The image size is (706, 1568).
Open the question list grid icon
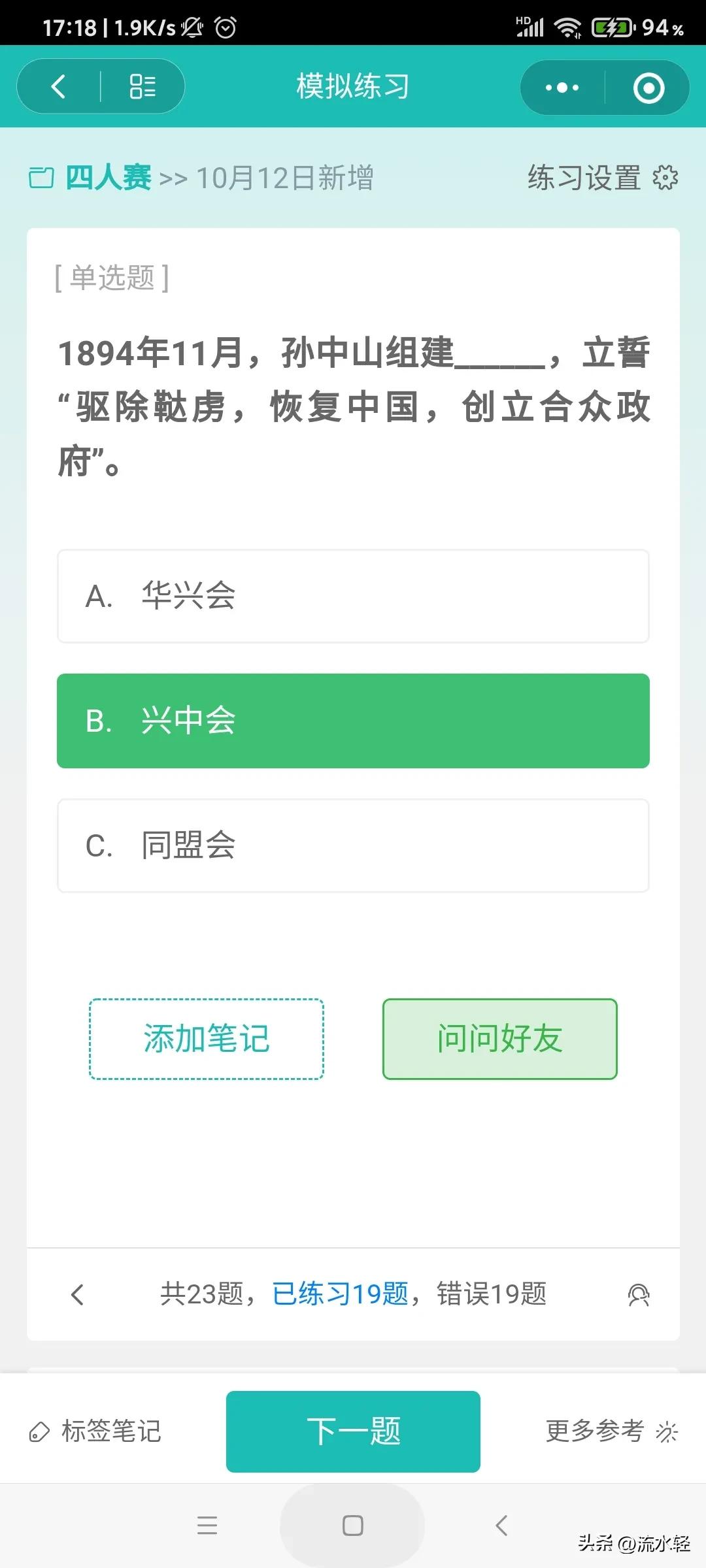pyautogui.click(x=143, y=86)
